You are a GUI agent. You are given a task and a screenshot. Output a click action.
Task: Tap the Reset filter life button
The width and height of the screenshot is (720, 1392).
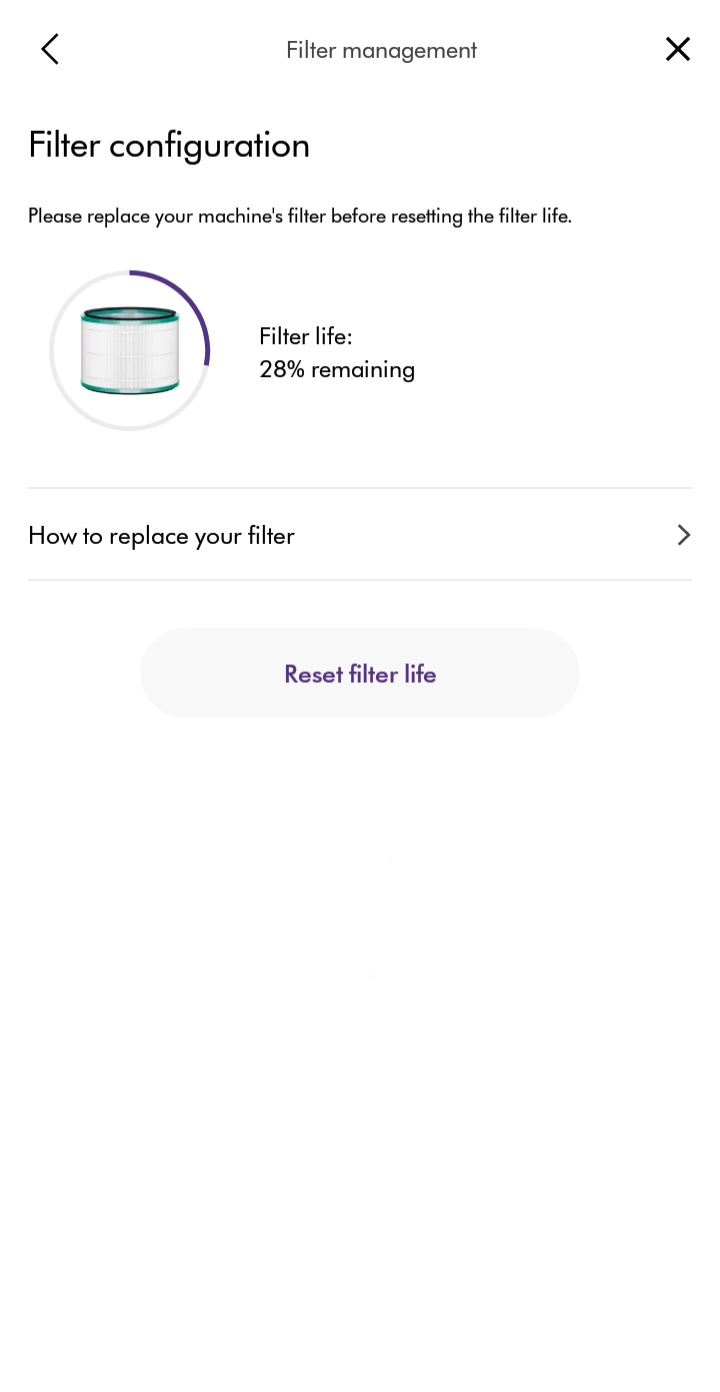(x=360, y=673)
